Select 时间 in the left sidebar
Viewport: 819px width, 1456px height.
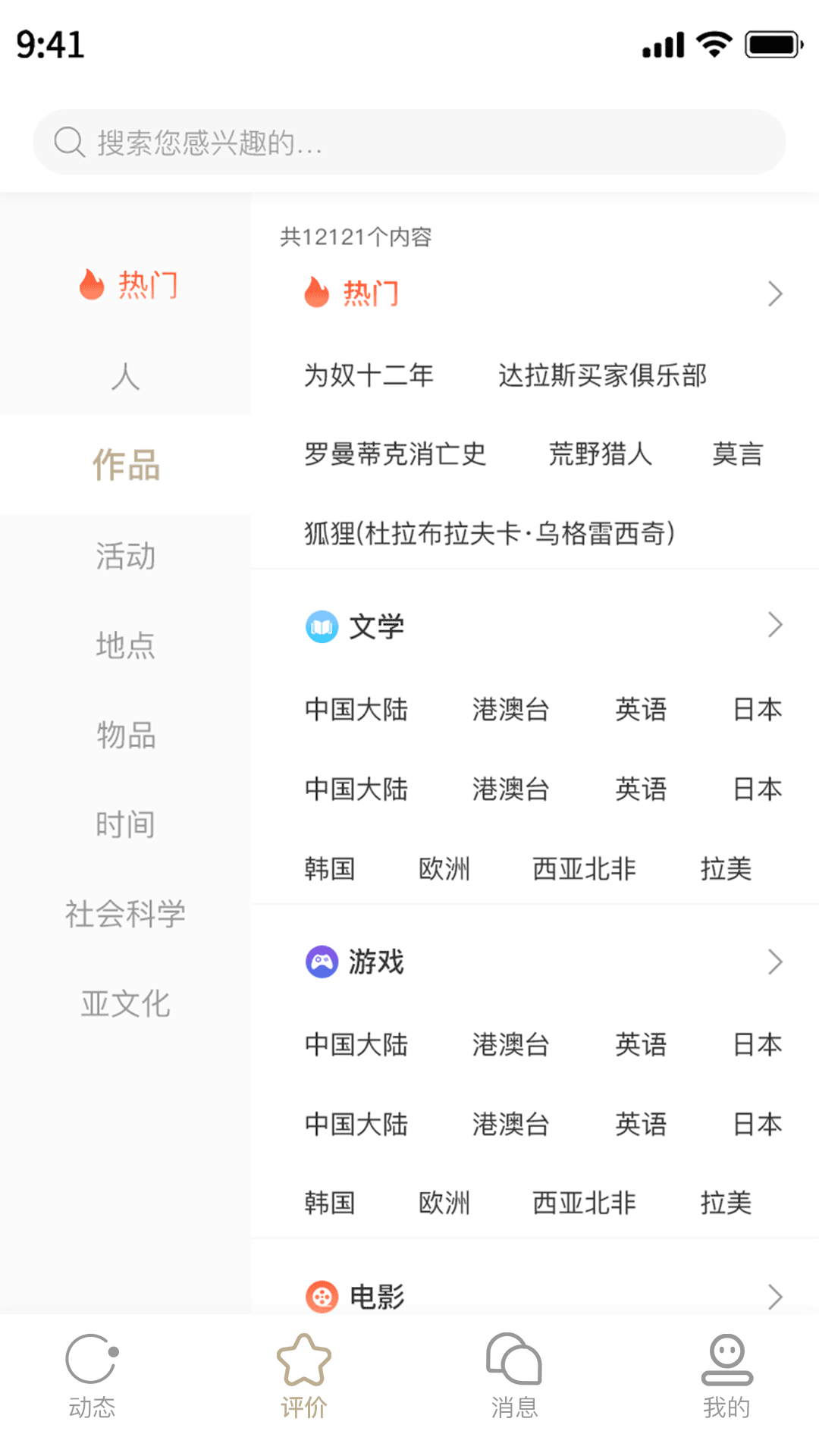(x=125, y=824)
